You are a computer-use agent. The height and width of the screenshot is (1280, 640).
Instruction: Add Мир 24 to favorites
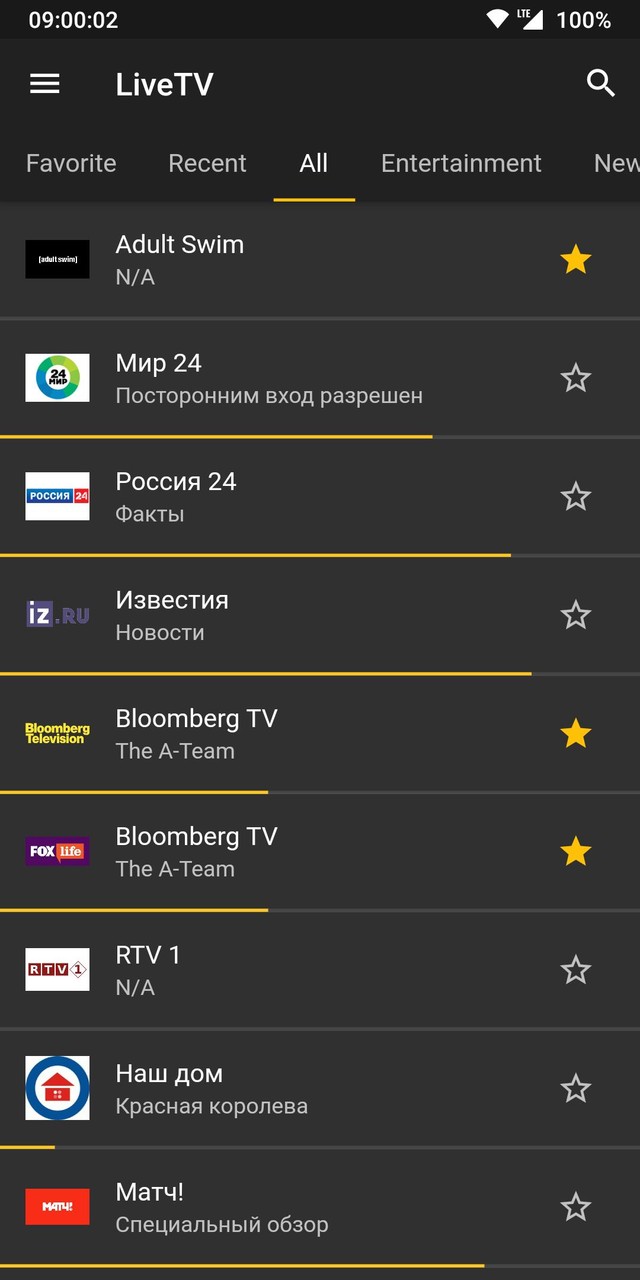click(576, 379)
